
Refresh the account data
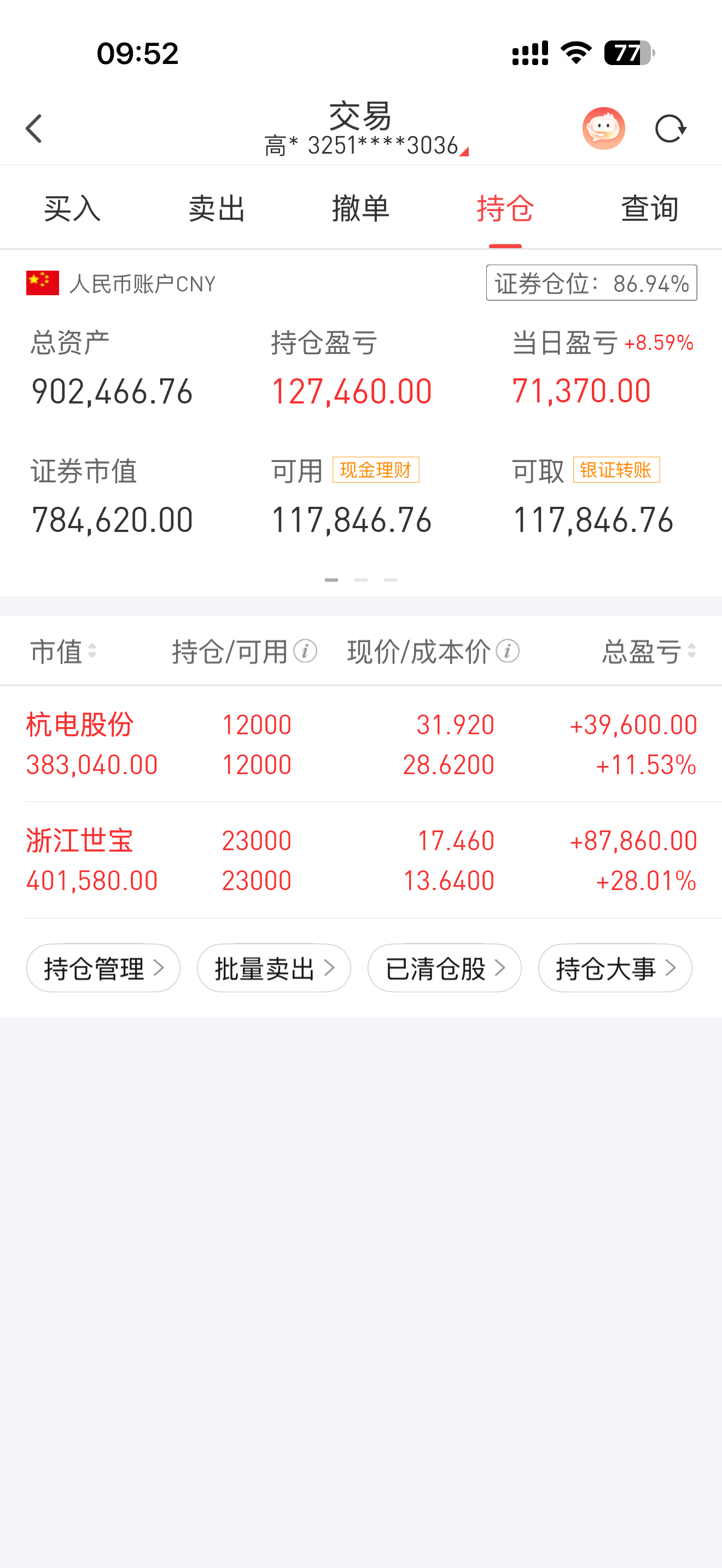pos(670,128)
